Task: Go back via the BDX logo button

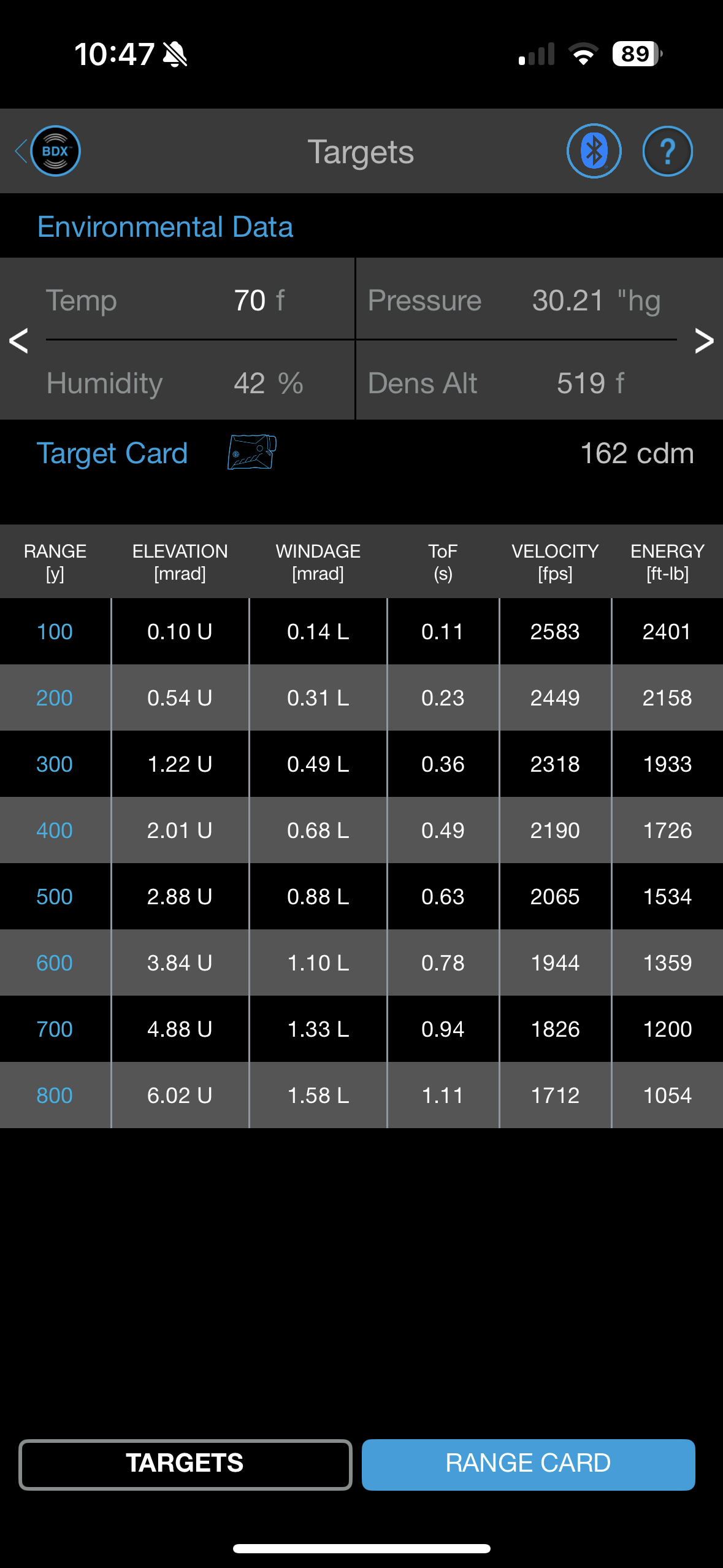Action: pos(48,151)
